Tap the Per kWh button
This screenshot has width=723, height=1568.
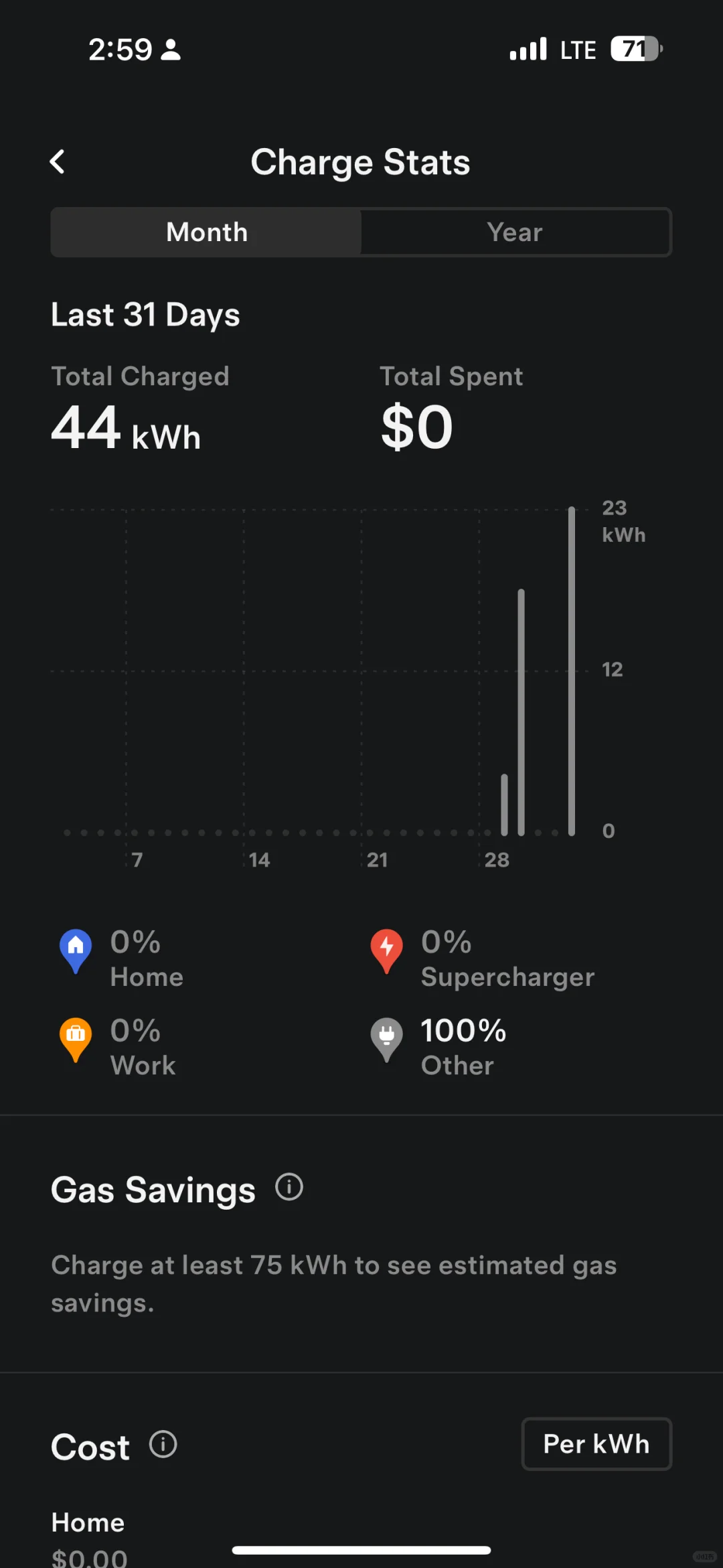pos(596,1445)
